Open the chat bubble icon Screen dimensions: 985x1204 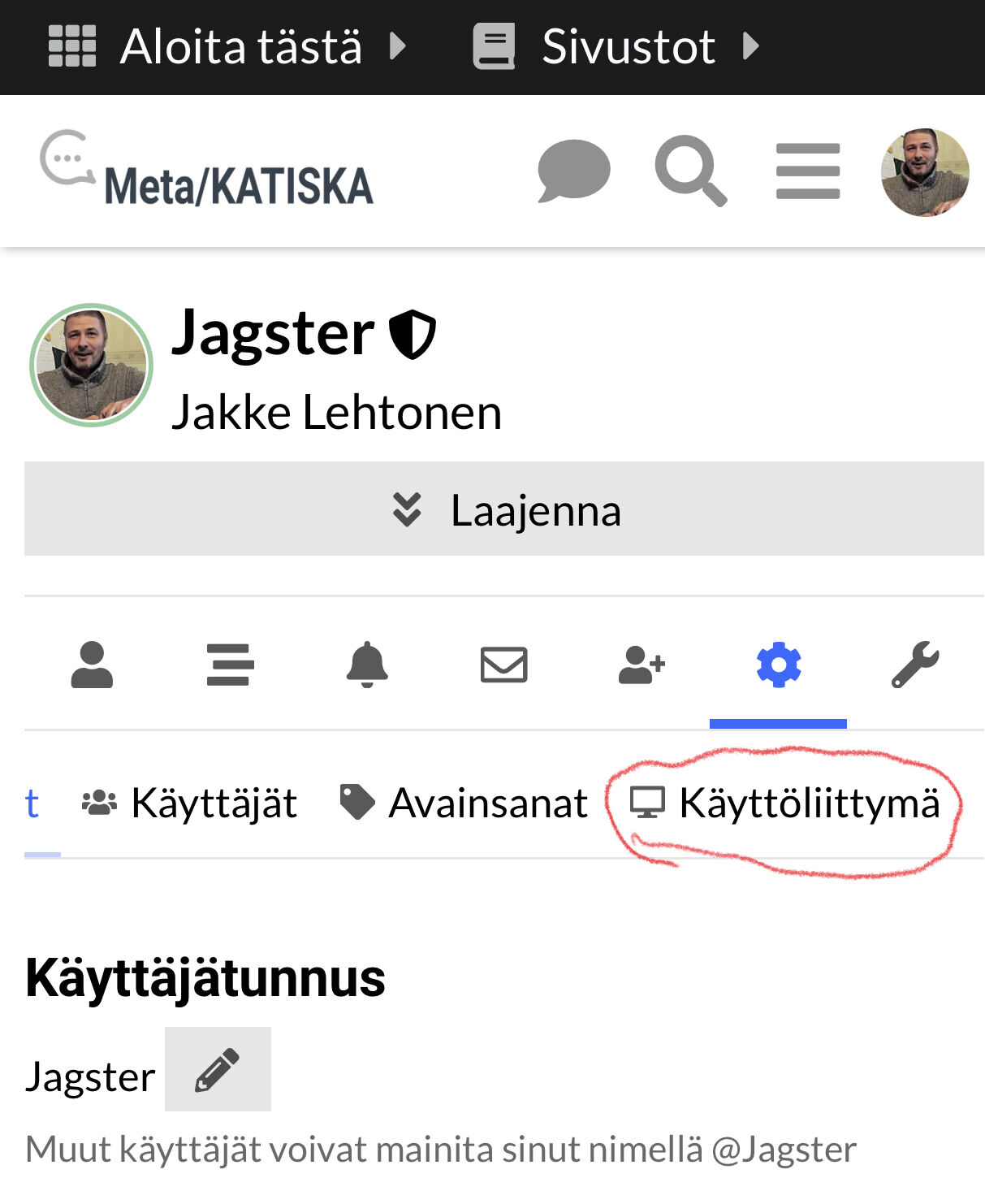click(x=573, y=171)
